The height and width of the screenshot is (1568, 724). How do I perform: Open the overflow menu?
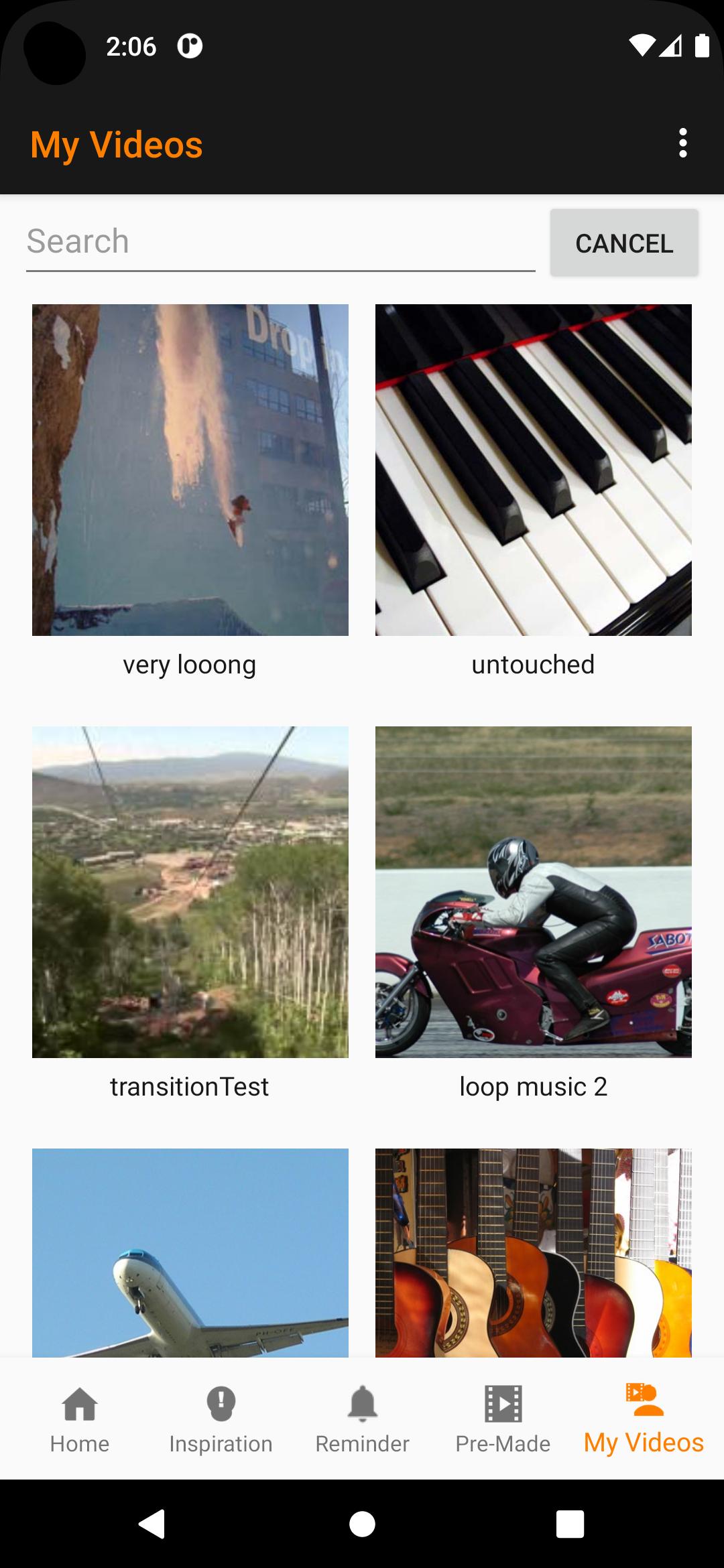pos(682,143)
